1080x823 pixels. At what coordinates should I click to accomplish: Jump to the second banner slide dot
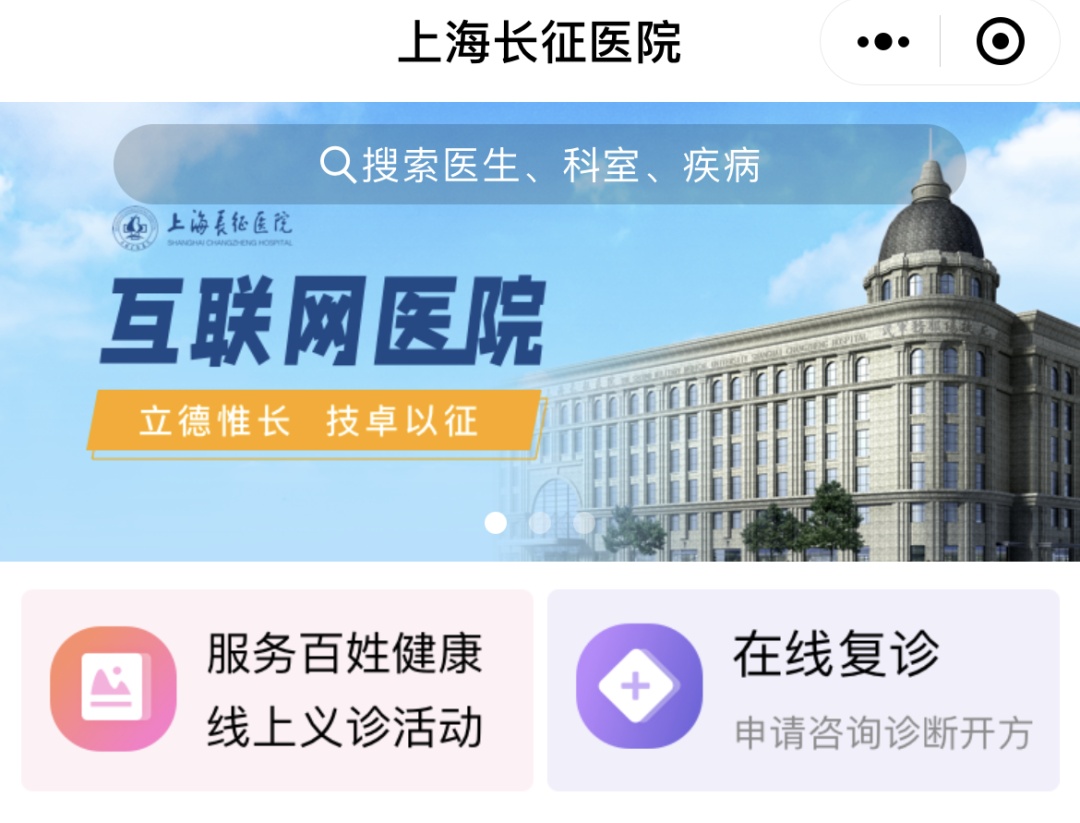[x=540, y=523]
